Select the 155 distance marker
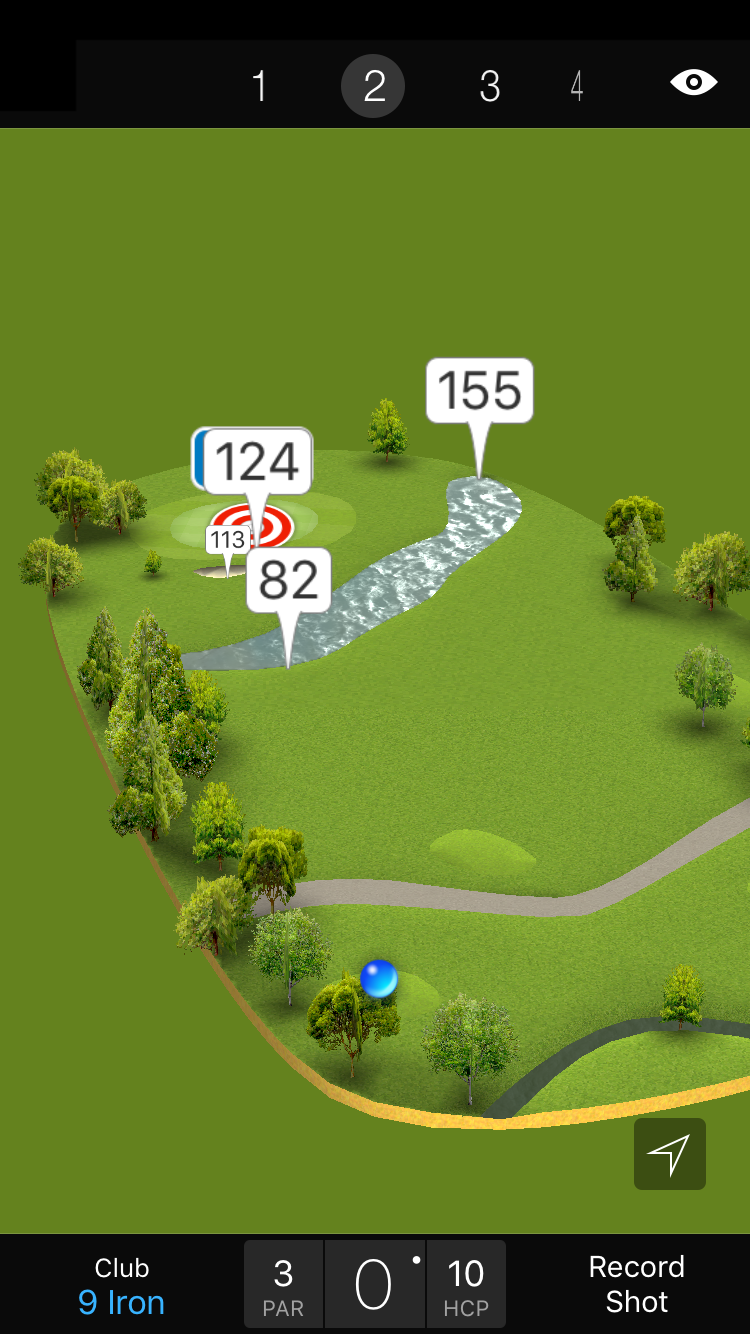Image resolution: width=750 pixels, height=1334 pixels. [480, 390]
